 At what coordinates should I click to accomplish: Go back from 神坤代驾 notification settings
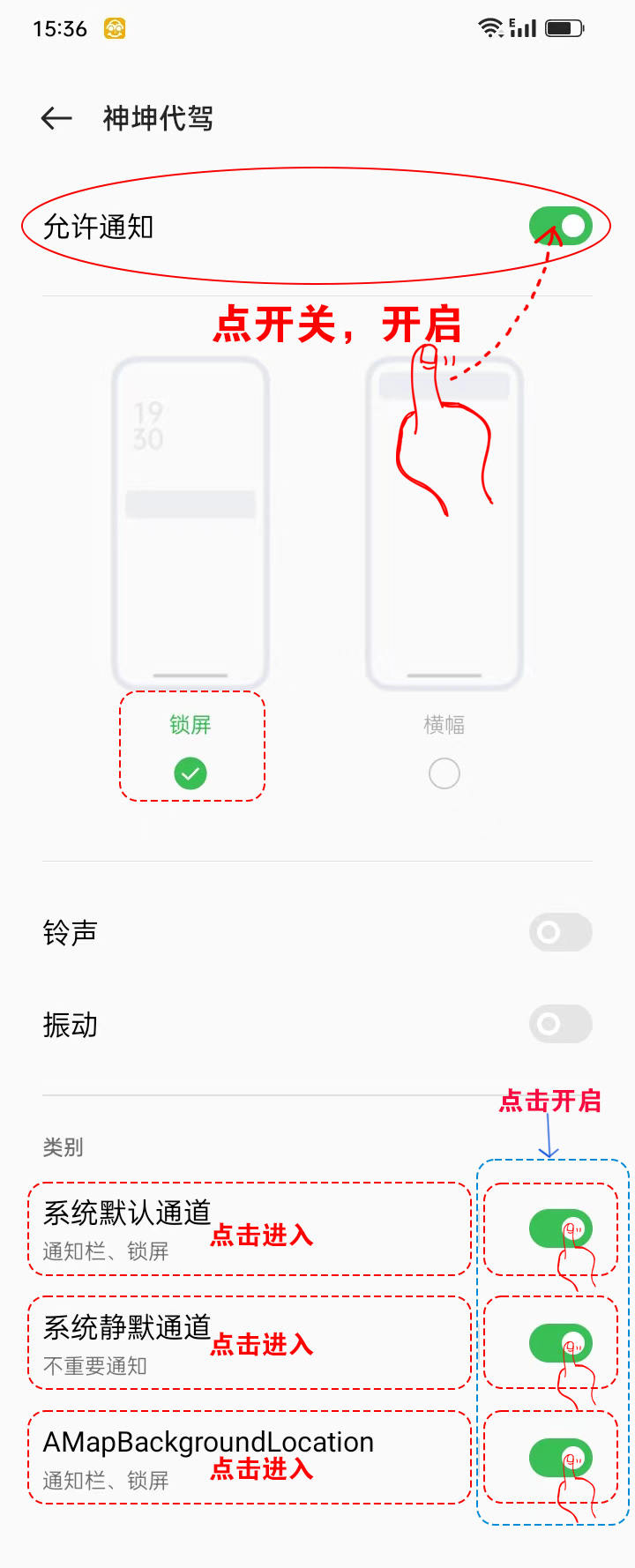[56, 118]
